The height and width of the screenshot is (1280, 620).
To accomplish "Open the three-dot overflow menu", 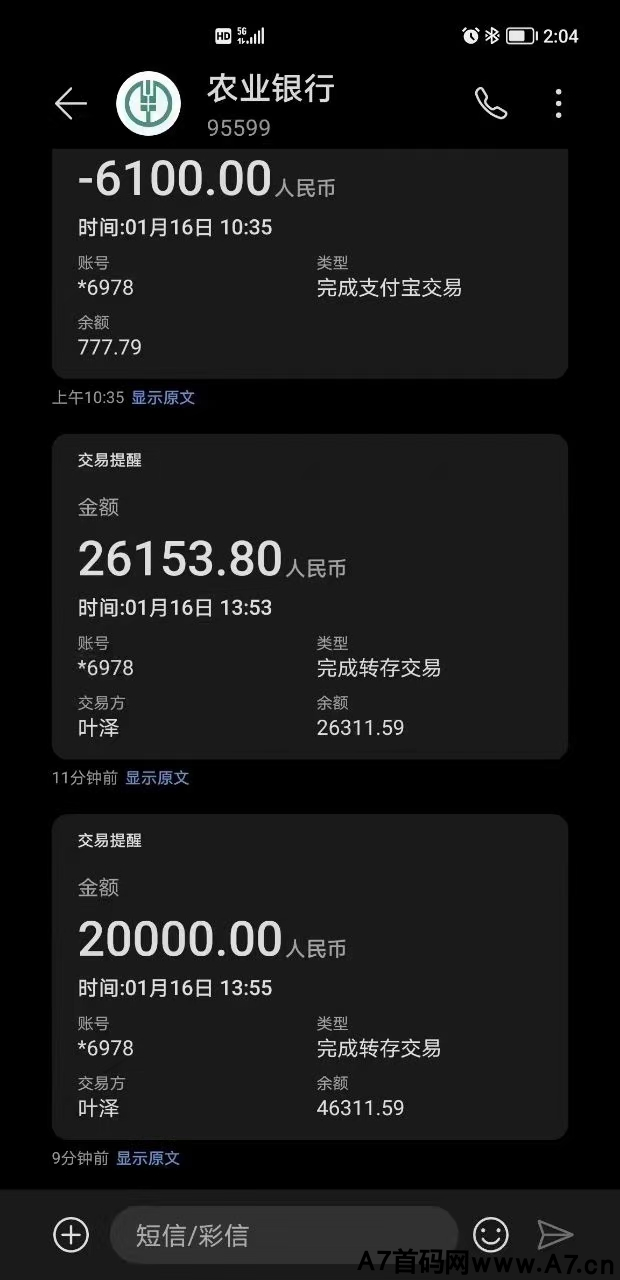I will tap(558, 103).
